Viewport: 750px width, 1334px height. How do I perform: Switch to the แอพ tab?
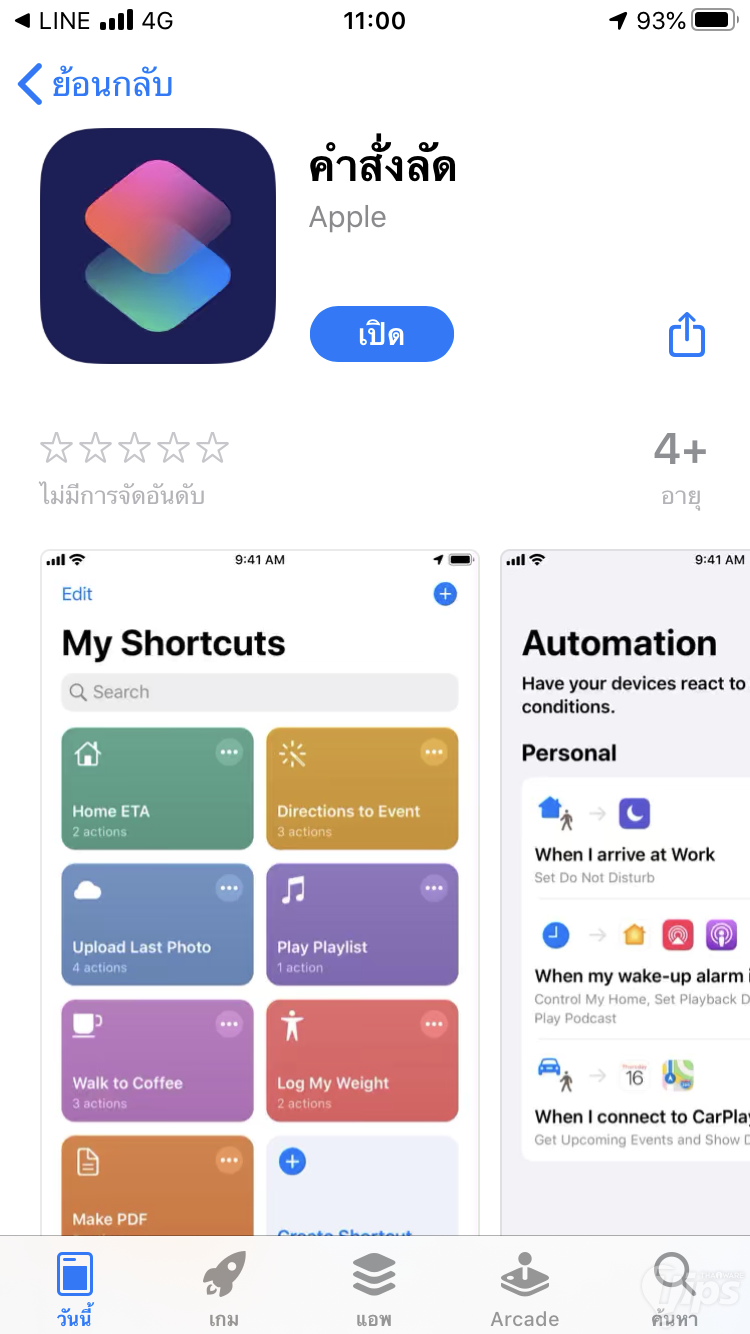[374, 1289]
